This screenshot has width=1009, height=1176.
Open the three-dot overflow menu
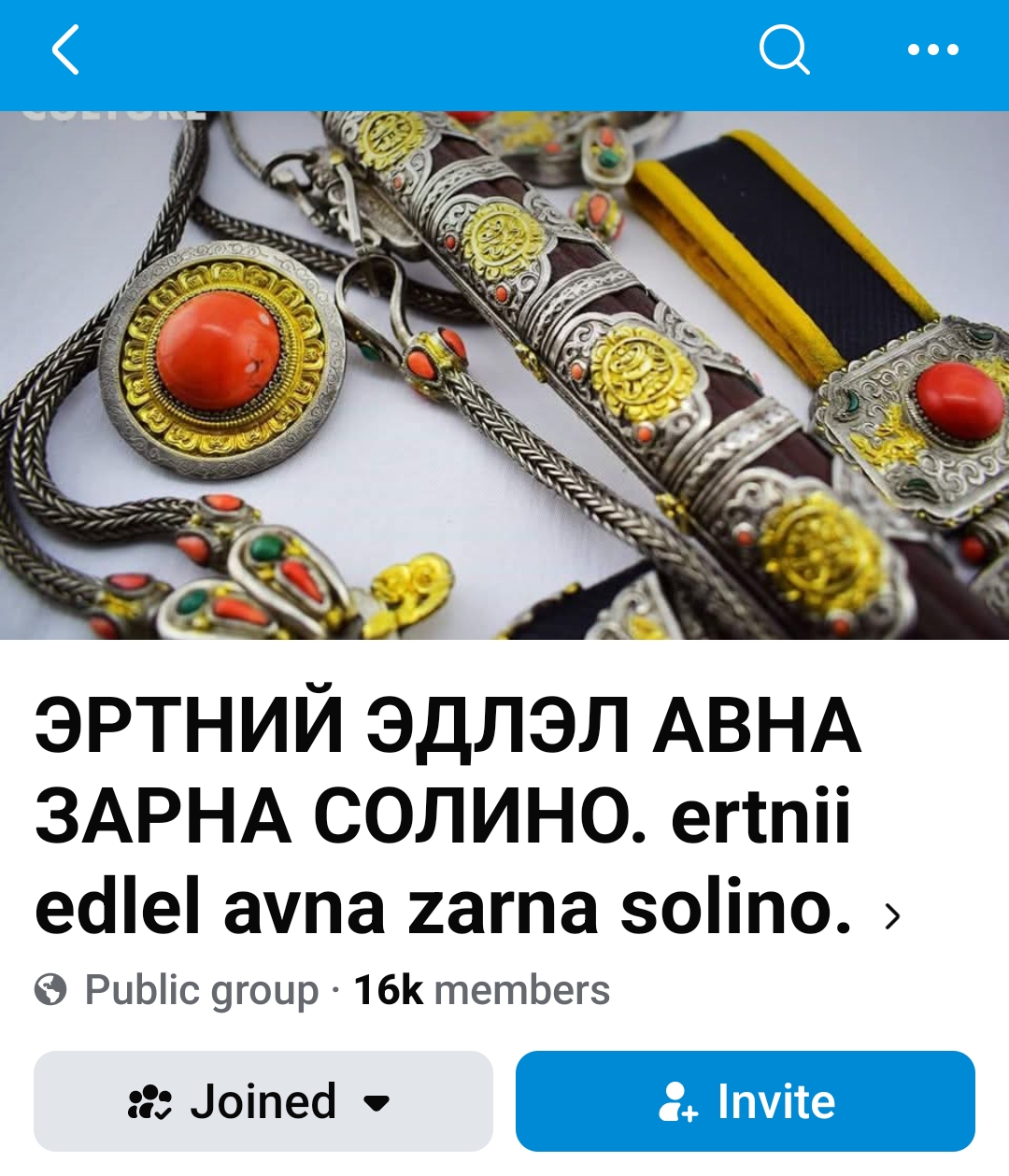click(932, 50)
